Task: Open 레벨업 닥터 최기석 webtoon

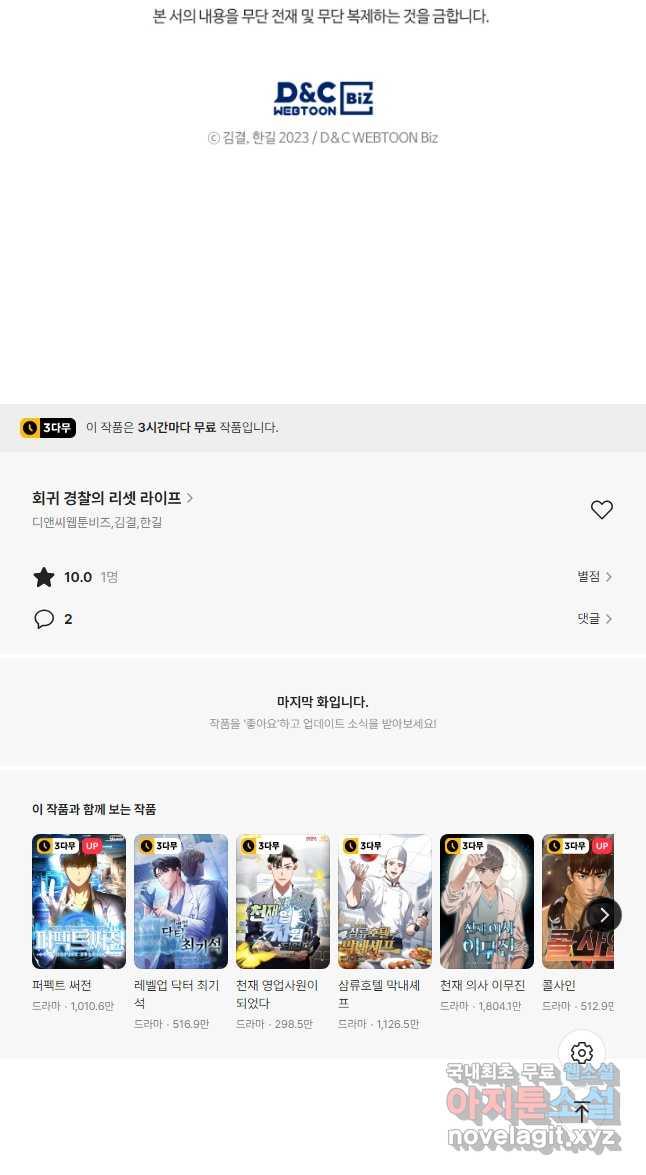Action: coord(181,902)
